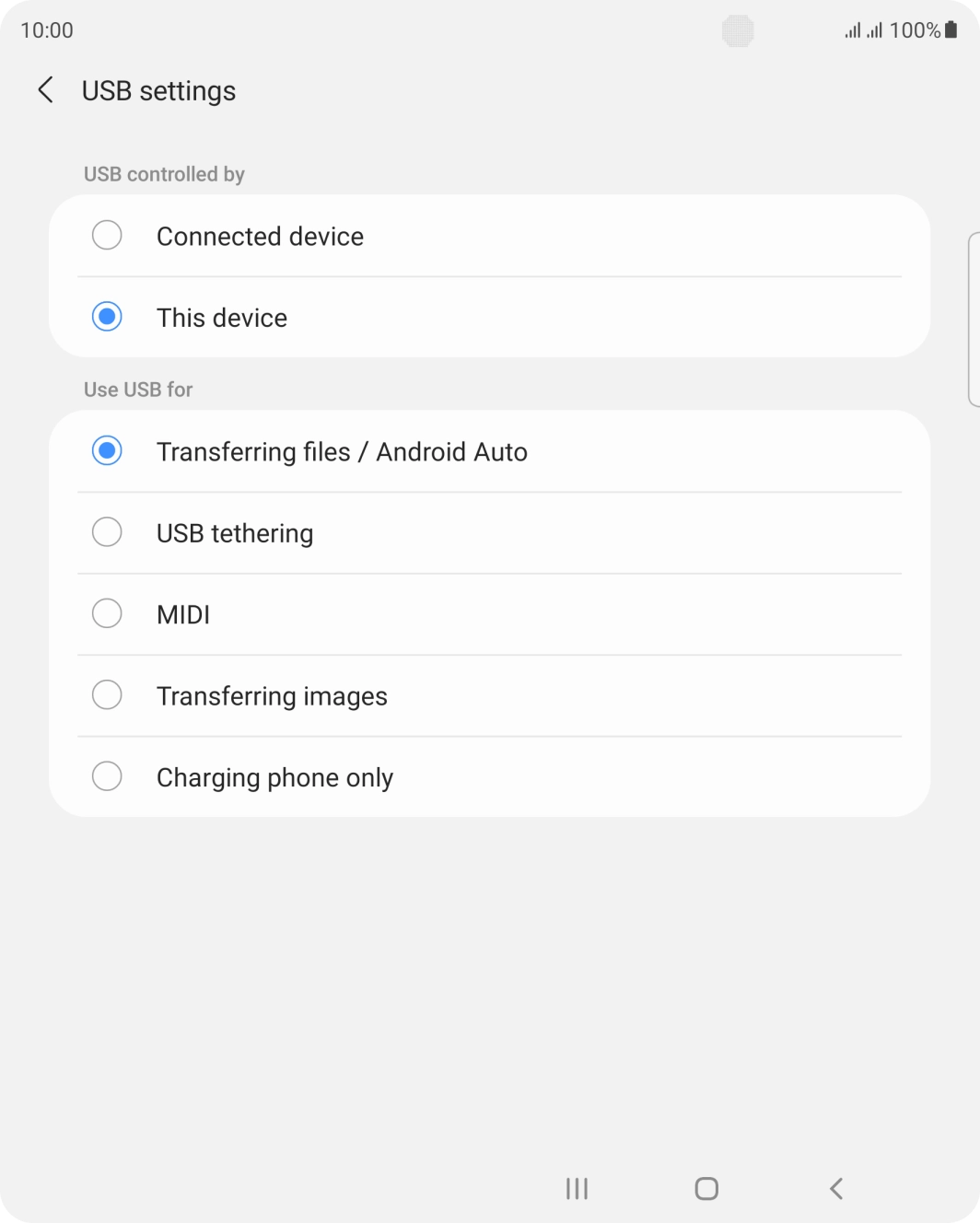Select MIDI as the USB mode
Screen dimensions: 980x1223
(107, 613)
